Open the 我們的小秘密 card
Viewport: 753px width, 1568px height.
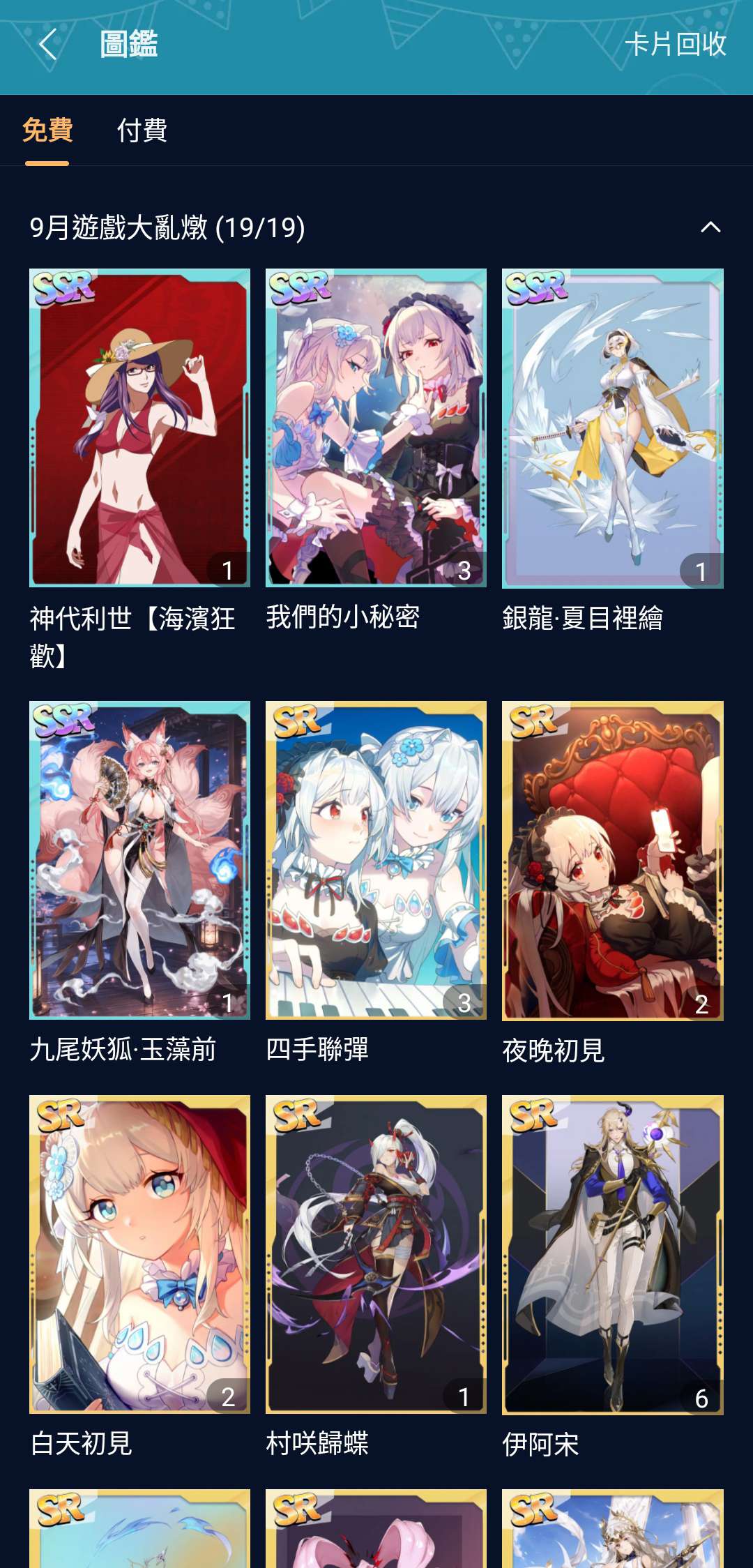pyautogui.click(x=376, y=428)
